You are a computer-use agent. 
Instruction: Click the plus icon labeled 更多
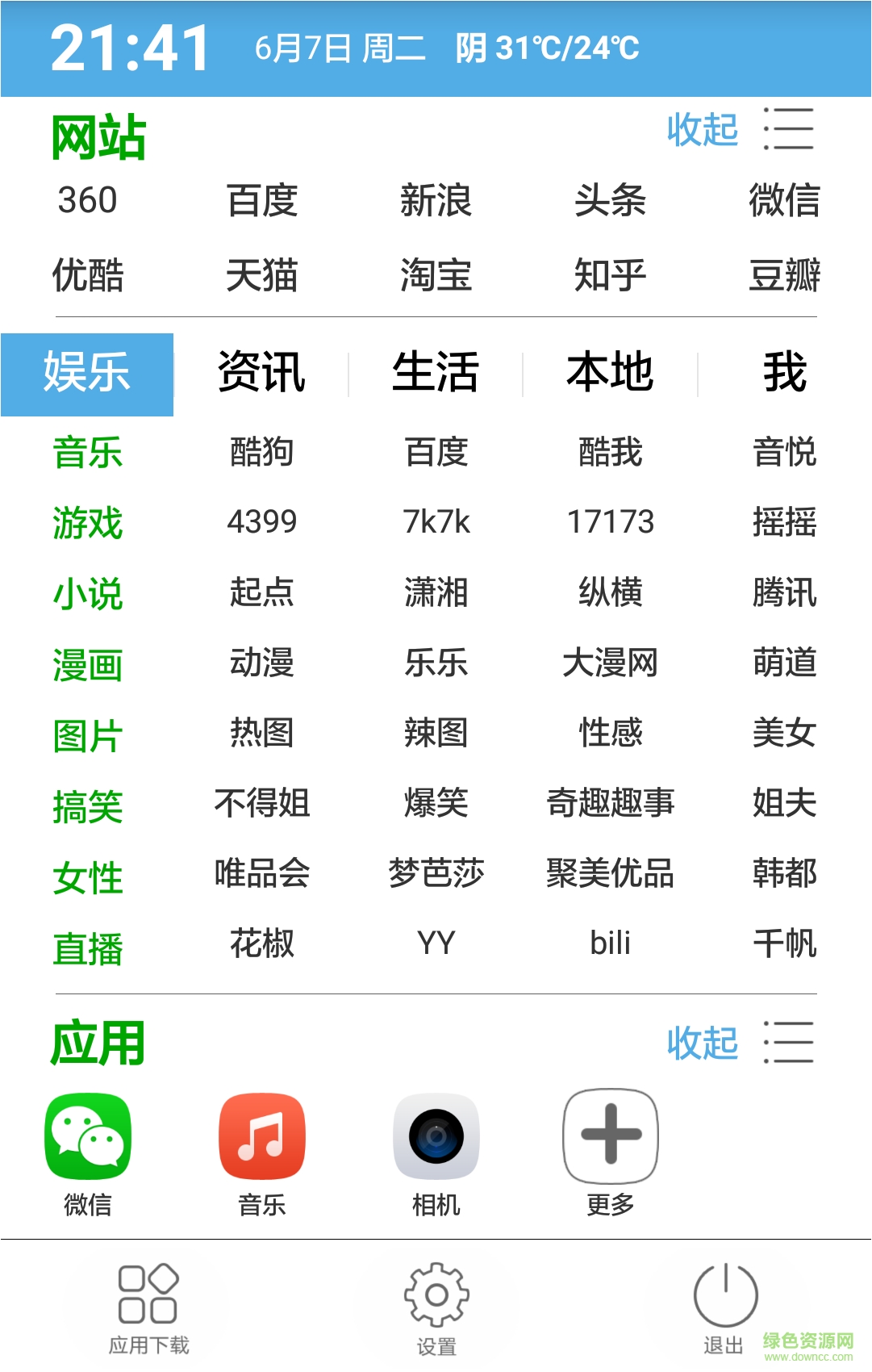point(611,1136)
